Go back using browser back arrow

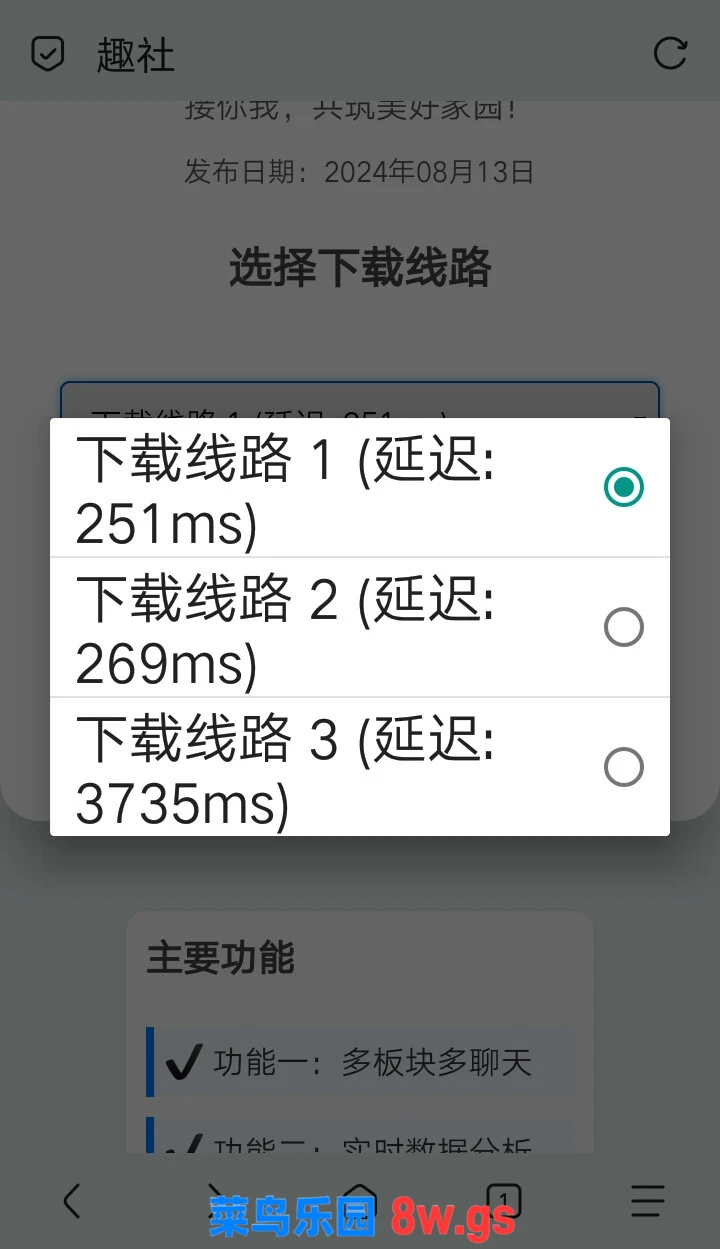pos(71,1200)
